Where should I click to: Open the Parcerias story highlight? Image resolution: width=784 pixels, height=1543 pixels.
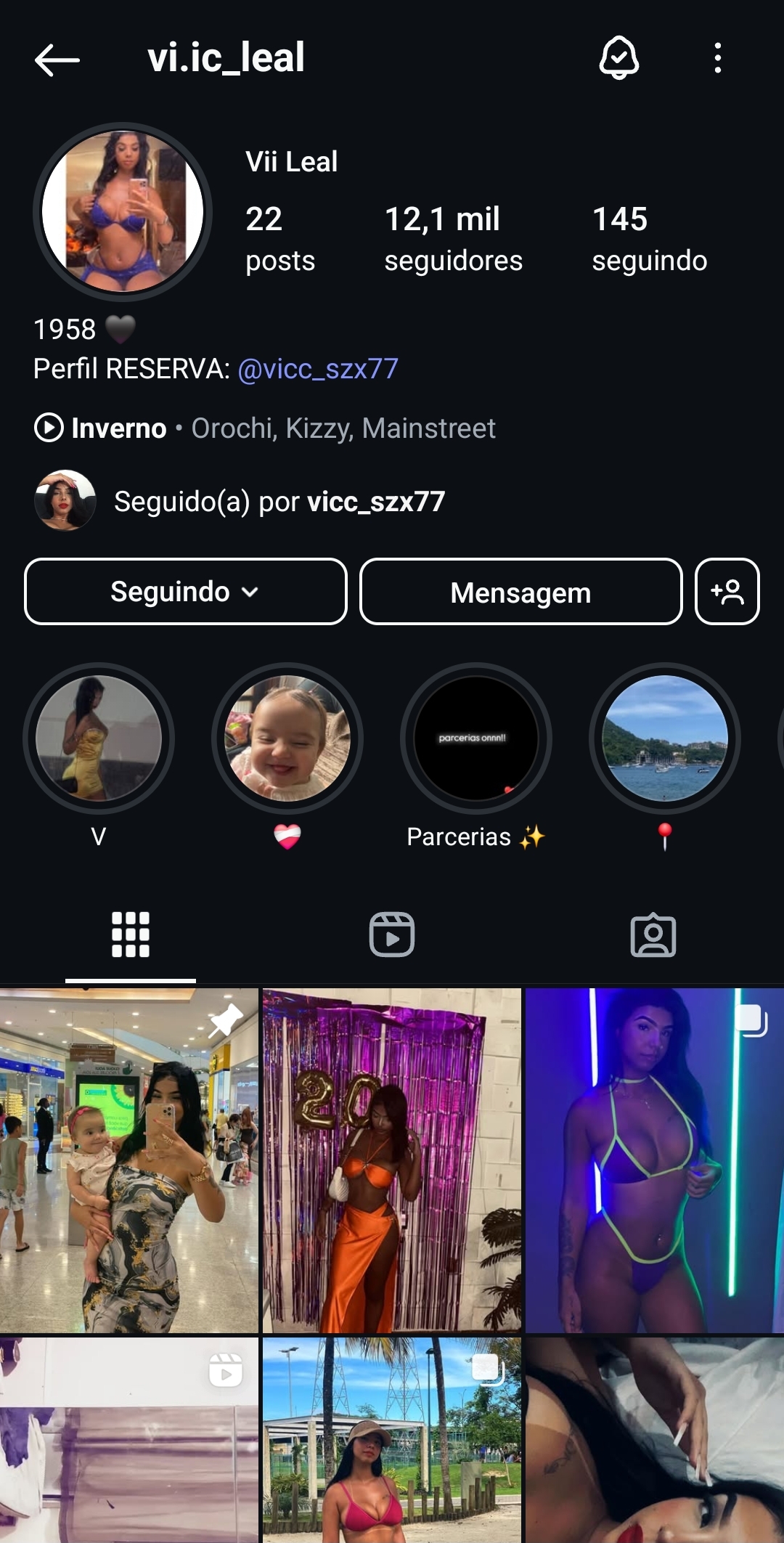[475, 738]
